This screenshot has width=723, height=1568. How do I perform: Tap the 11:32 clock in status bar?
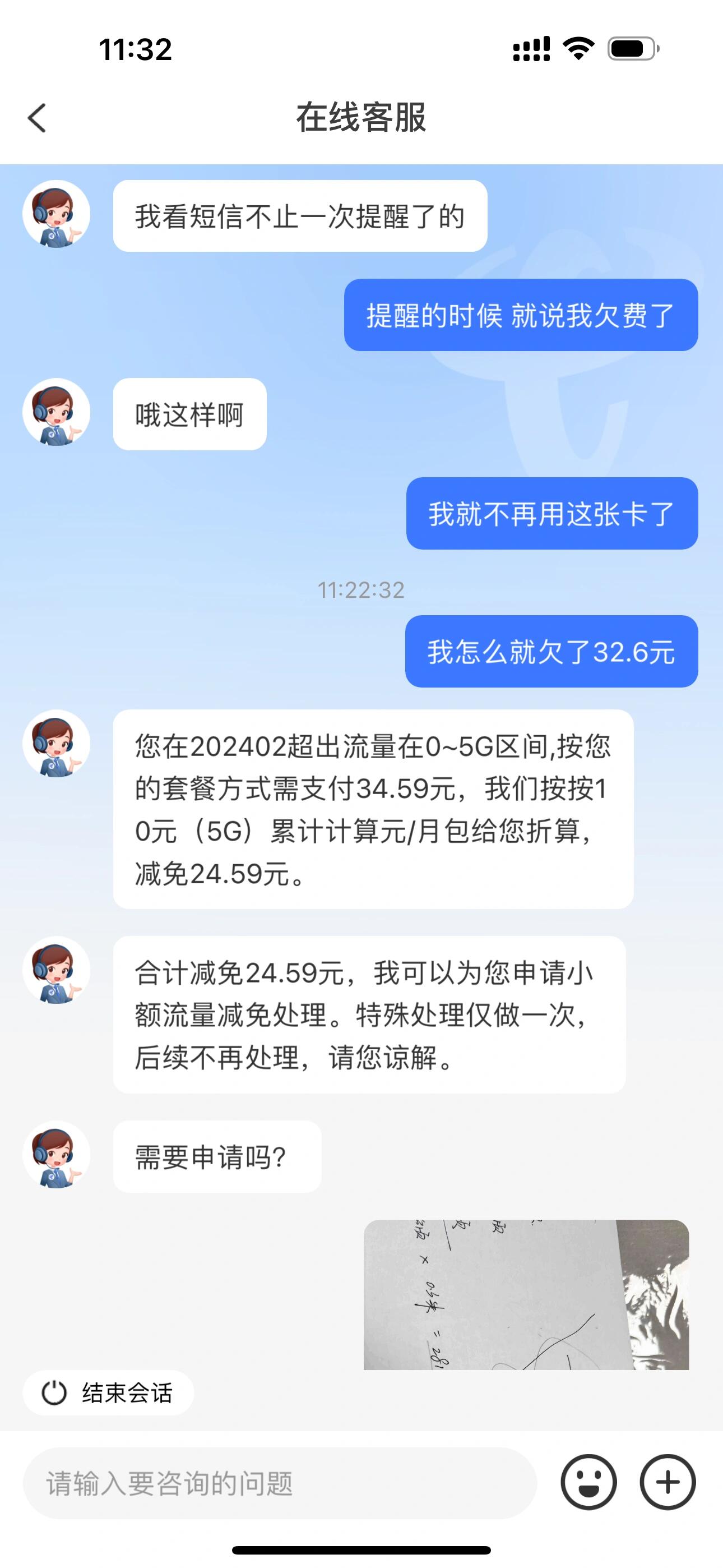pos(135,51)
